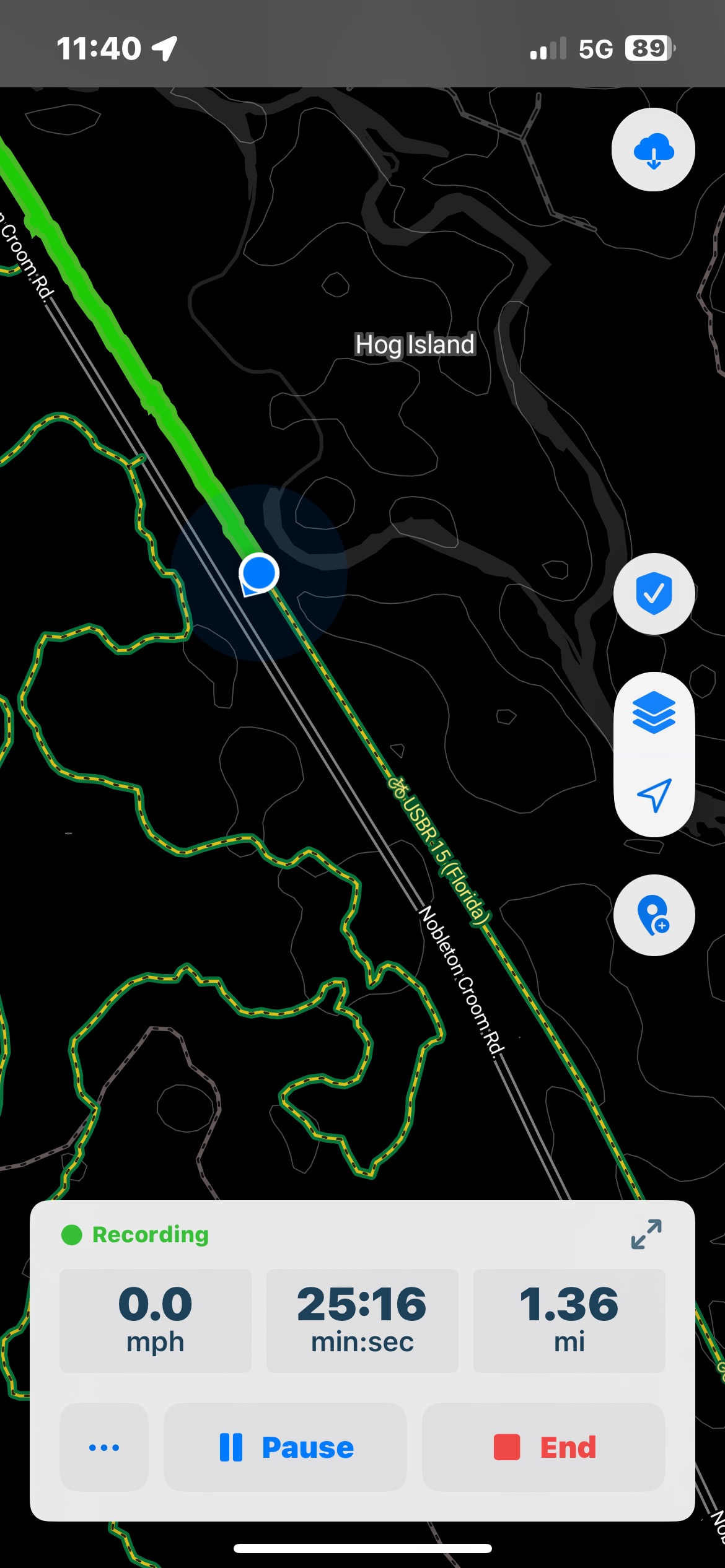Viewport: 725px width, 1568px height.
Task: Open the cloud download maps button
Action: pos(653,150)
